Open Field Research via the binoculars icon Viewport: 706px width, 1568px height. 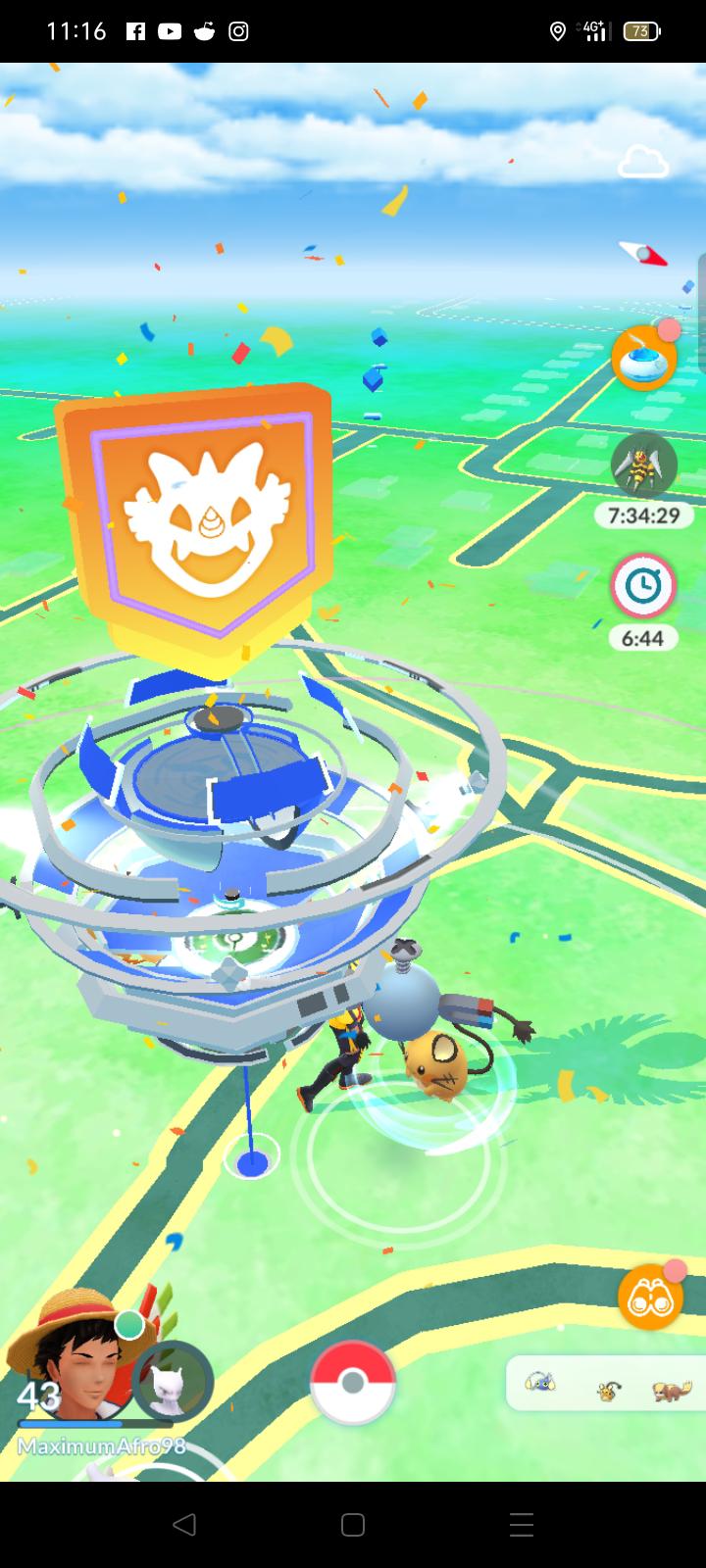point(649,1296)
